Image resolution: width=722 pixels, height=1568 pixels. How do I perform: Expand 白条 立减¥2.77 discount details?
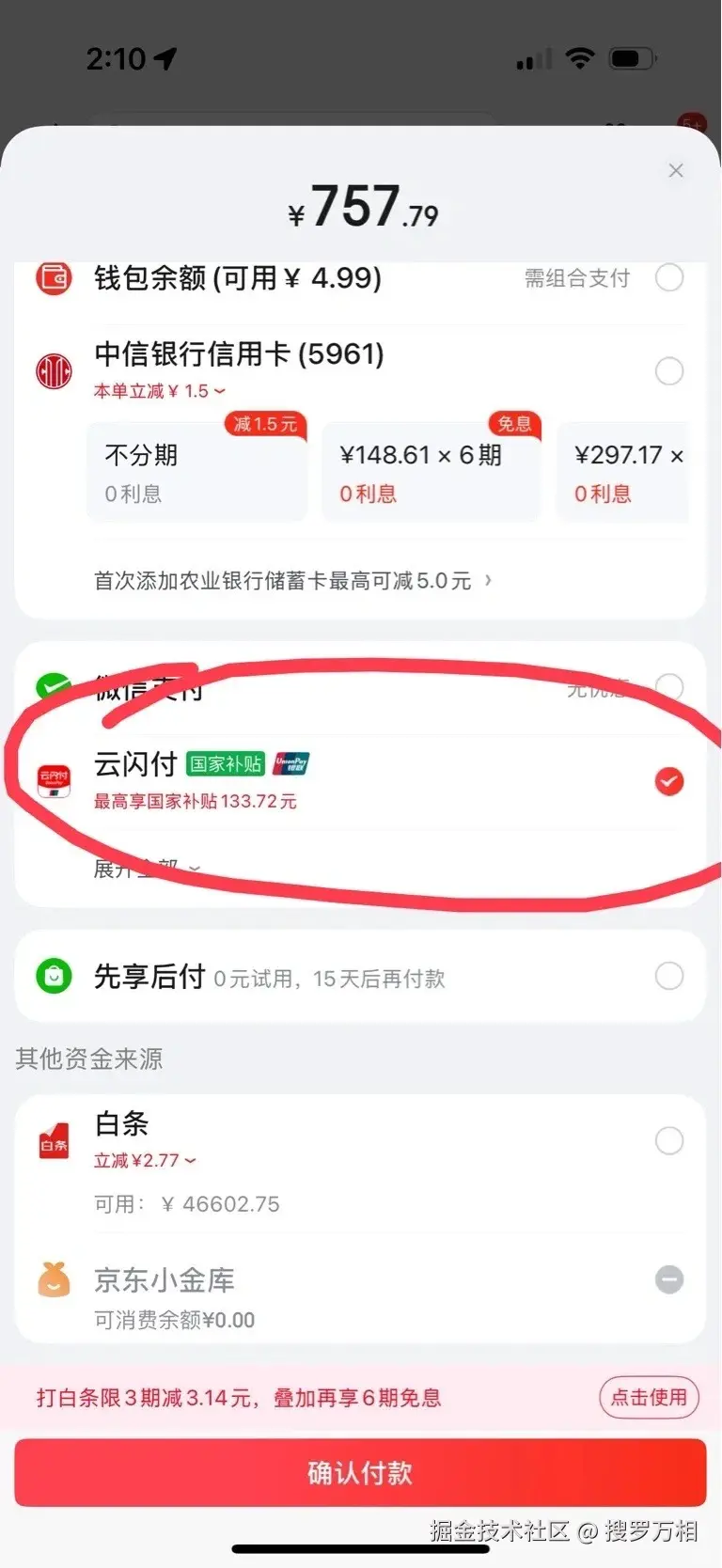click(146, 1161)
